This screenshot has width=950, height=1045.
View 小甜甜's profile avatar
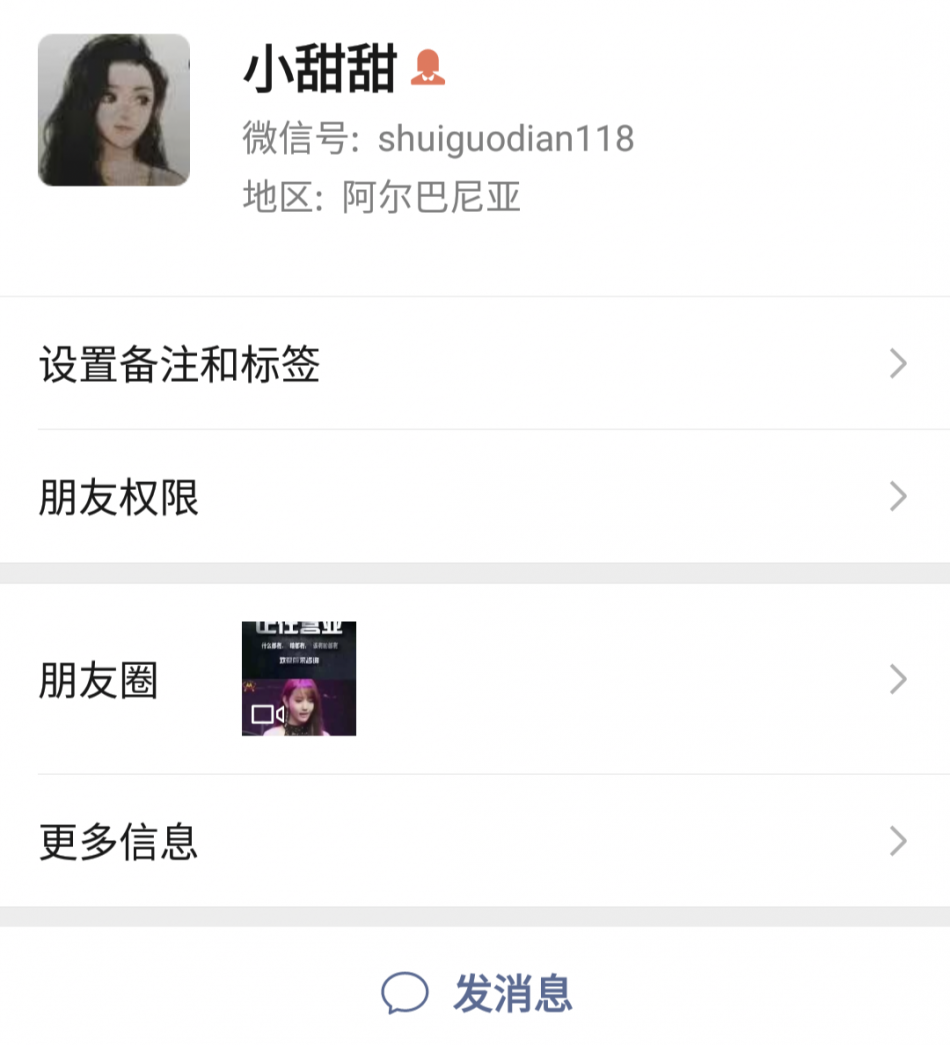(113, 110)
